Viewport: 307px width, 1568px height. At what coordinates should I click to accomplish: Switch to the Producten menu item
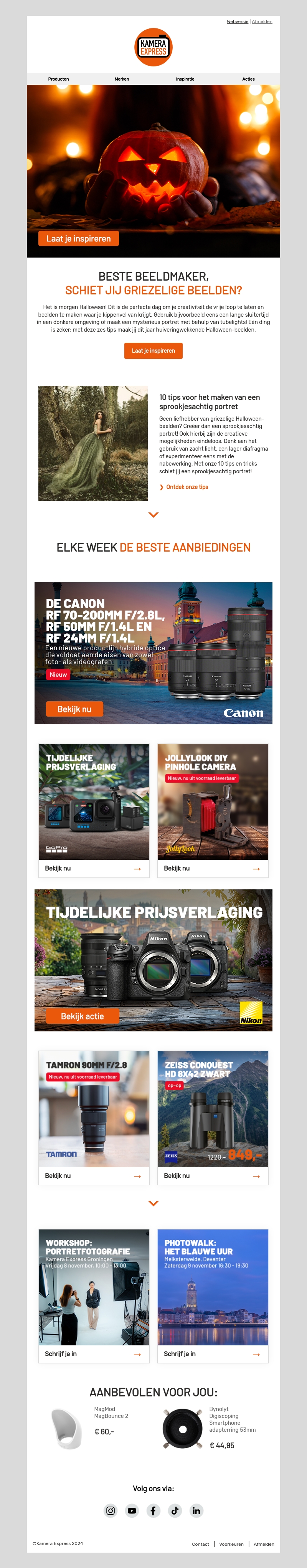click(58, 79)
